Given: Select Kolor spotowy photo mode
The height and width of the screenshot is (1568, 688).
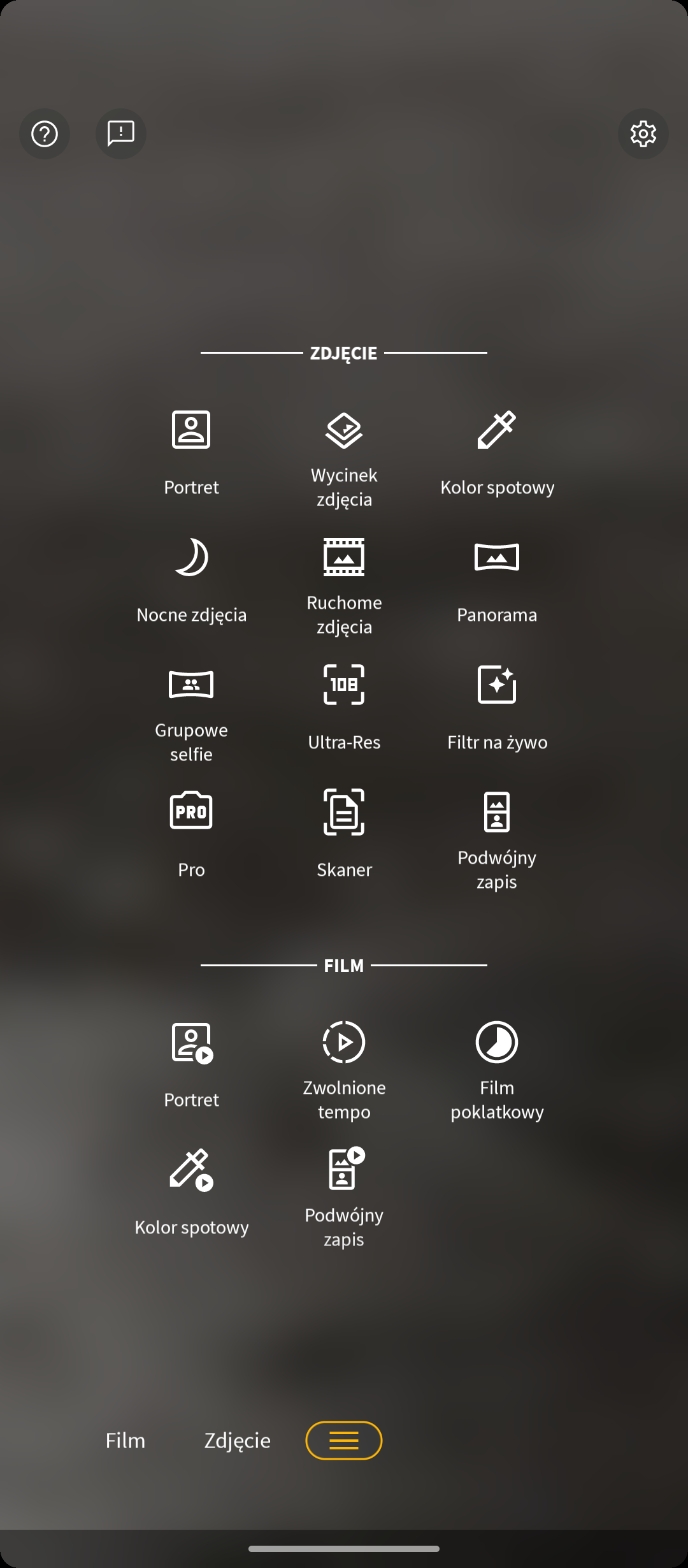Looking at the screenshot, I should pyautogui.click(x=497, y=453).
